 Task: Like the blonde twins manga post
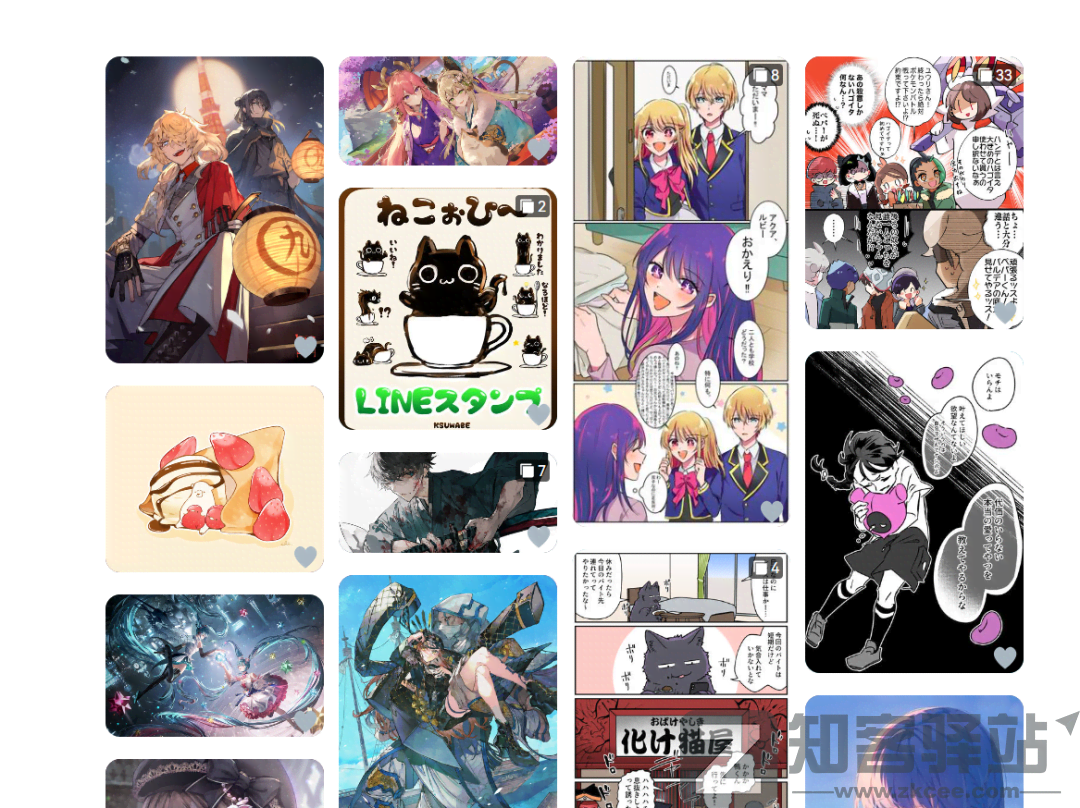coord(772,511)
